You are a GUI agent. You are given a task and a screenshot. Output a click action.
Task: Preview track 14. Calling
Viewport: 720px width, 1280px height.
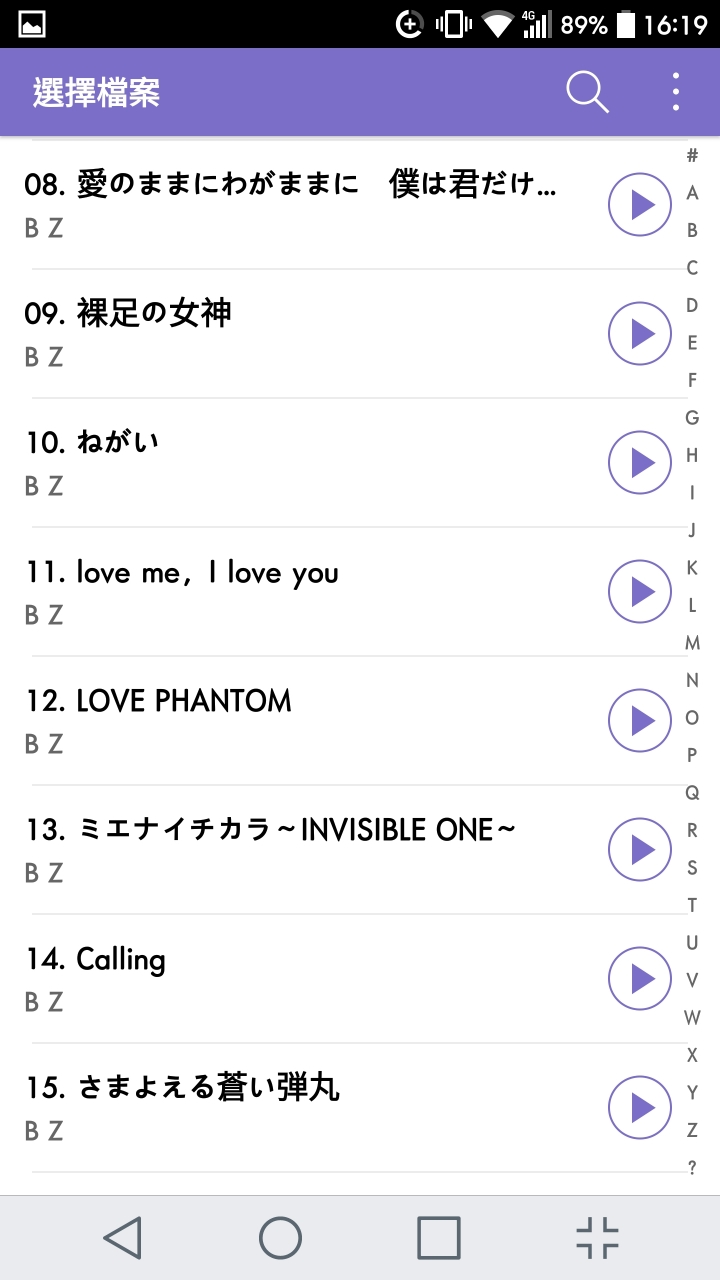point(639,979)
